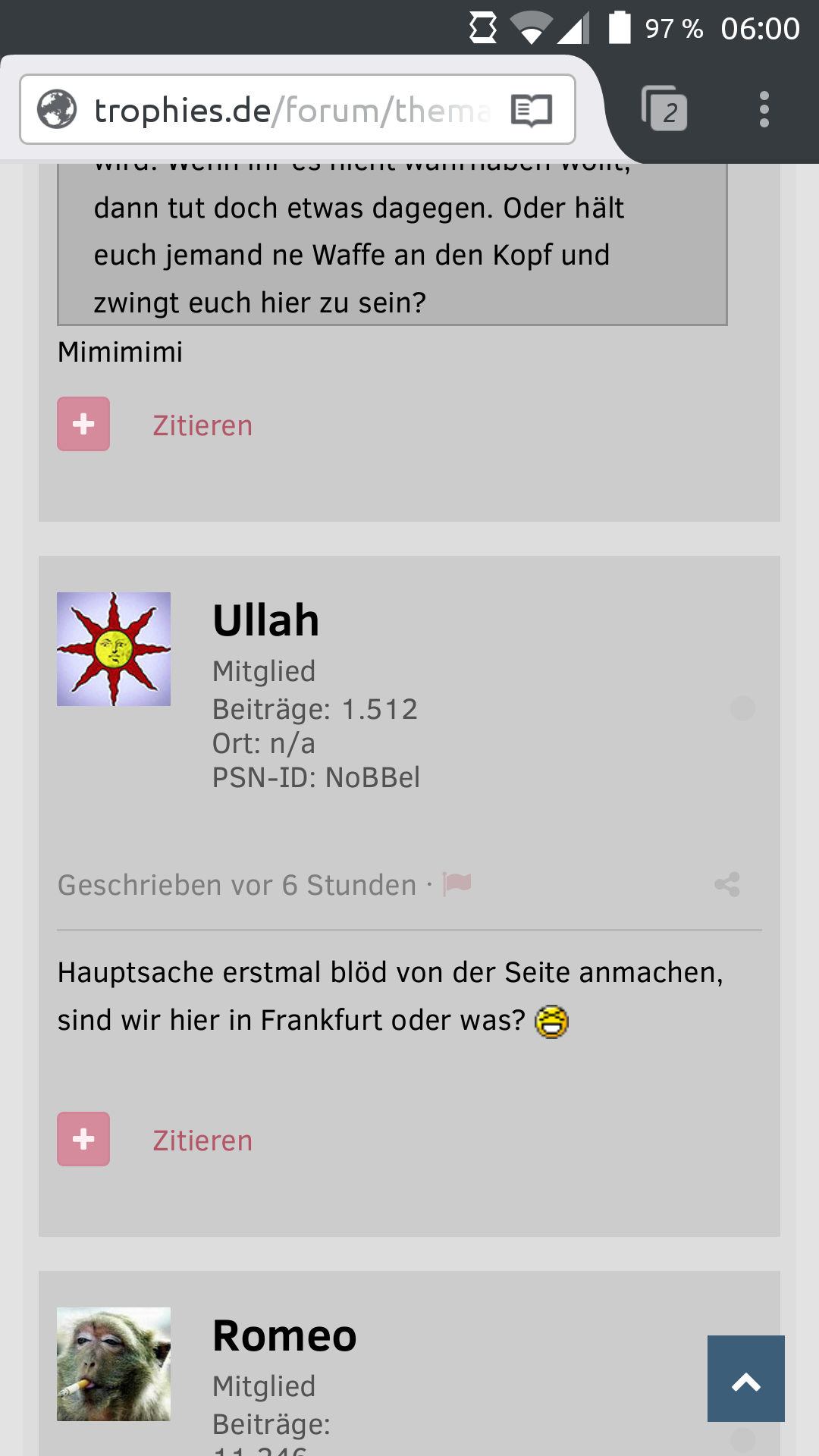Open the browser tab switcher
Screen dimensions: 819x1456
click(665, 110)
